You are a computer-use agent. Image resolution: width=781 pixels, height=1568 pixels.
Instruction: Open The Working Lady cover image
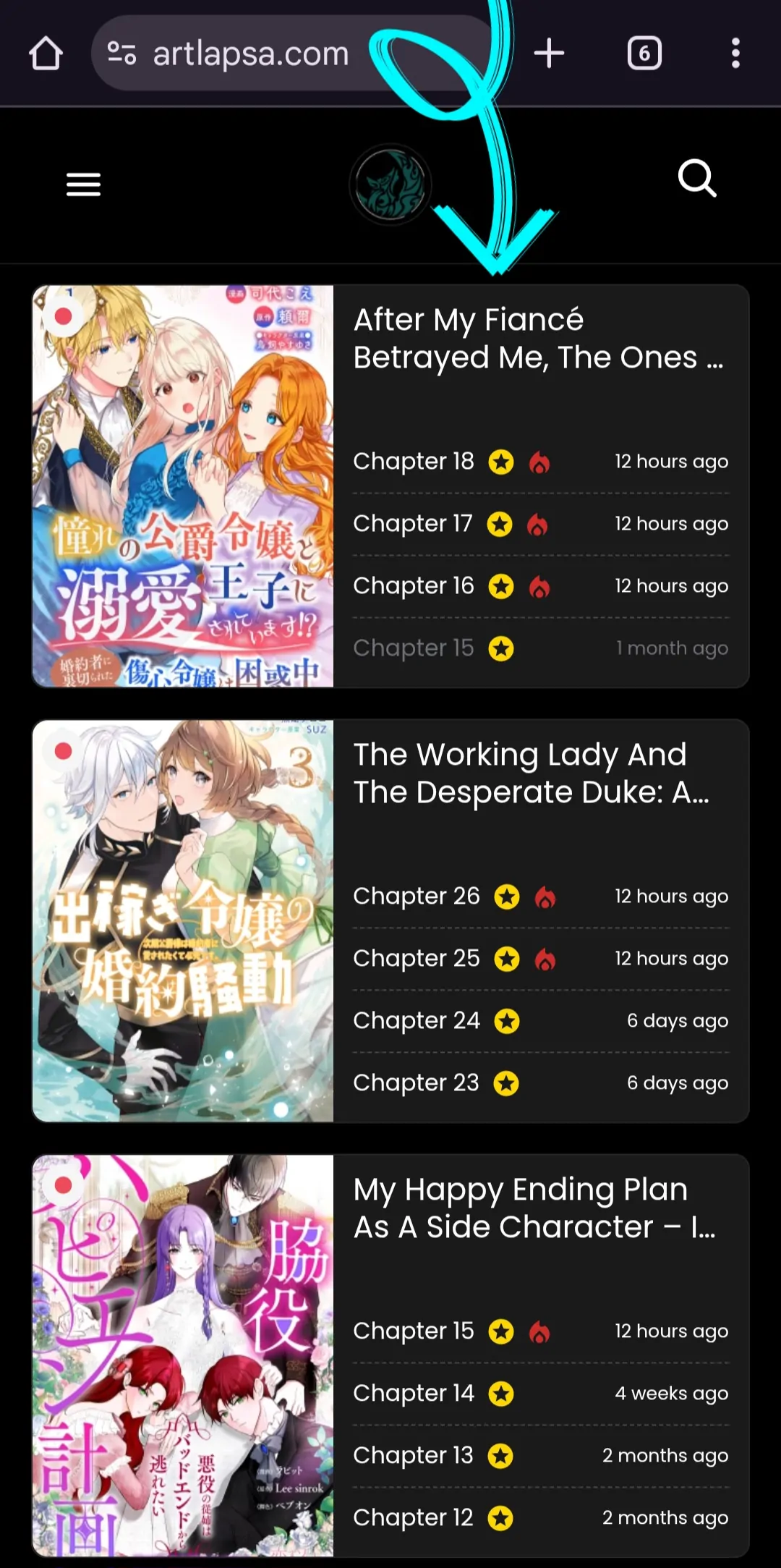183,920
